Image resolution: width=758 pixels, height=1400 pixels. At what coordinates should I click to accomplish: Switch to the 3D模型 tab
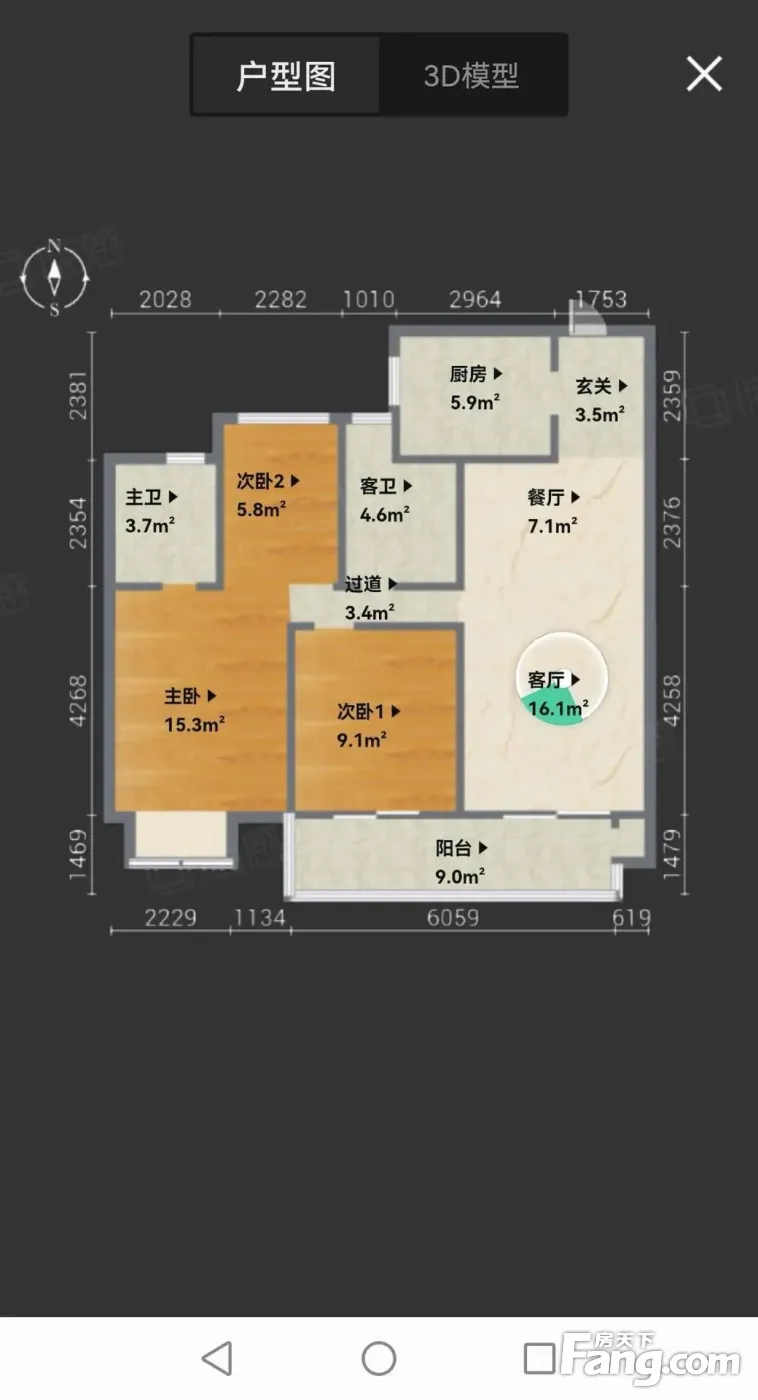click(472, 75)
